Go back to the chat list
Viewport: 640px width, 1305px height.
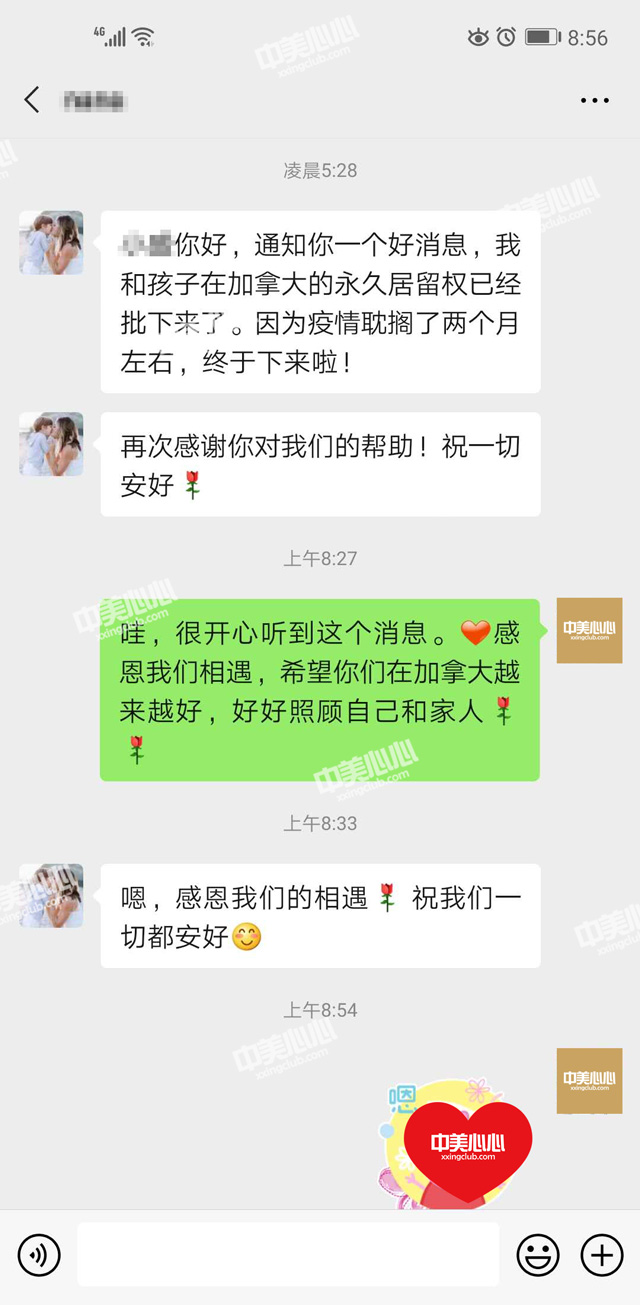tap(33, 100)
